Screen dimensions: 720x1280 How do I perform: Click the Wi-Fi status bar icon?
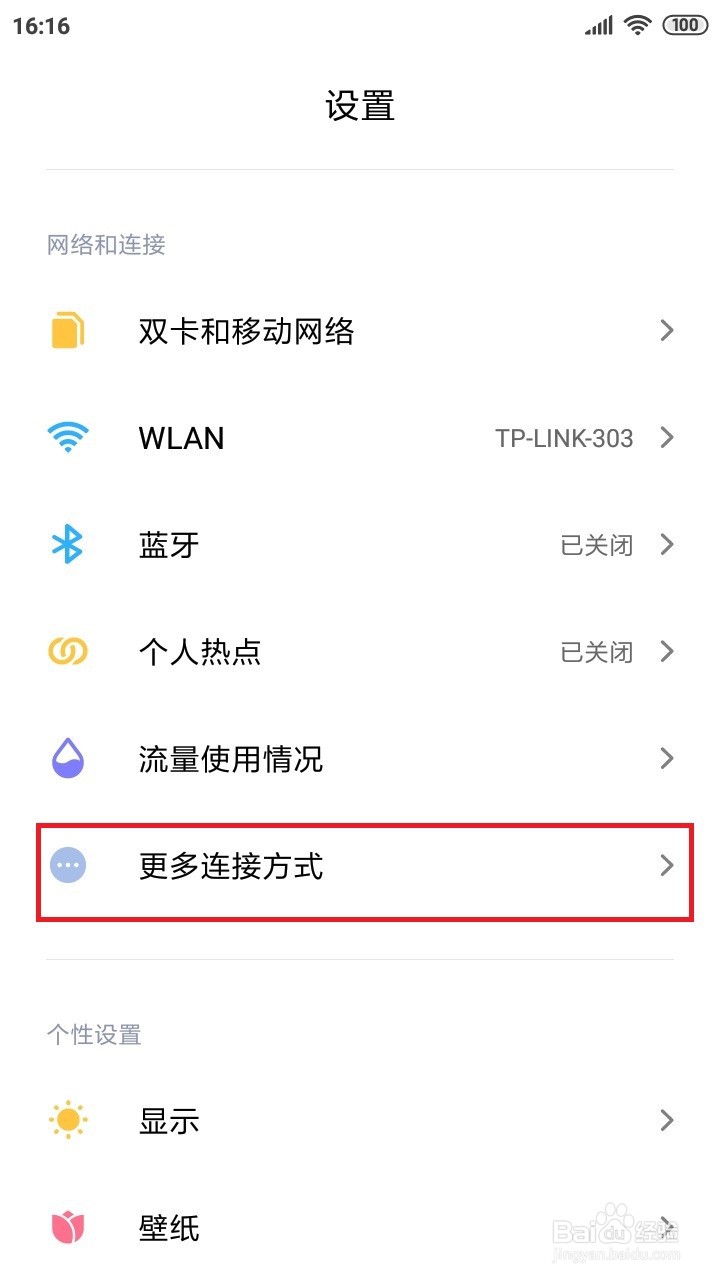point(639,25)
